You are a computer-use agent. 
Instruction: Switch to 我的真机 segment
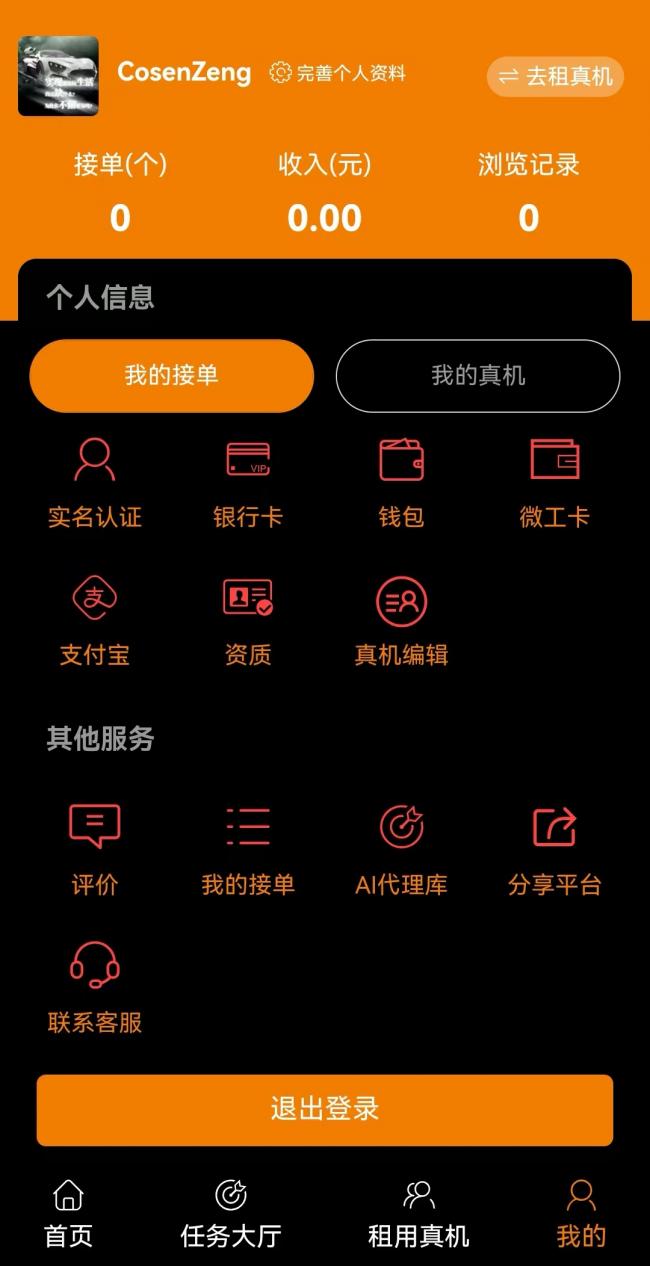pyautogui.click(x=477, y=376)
